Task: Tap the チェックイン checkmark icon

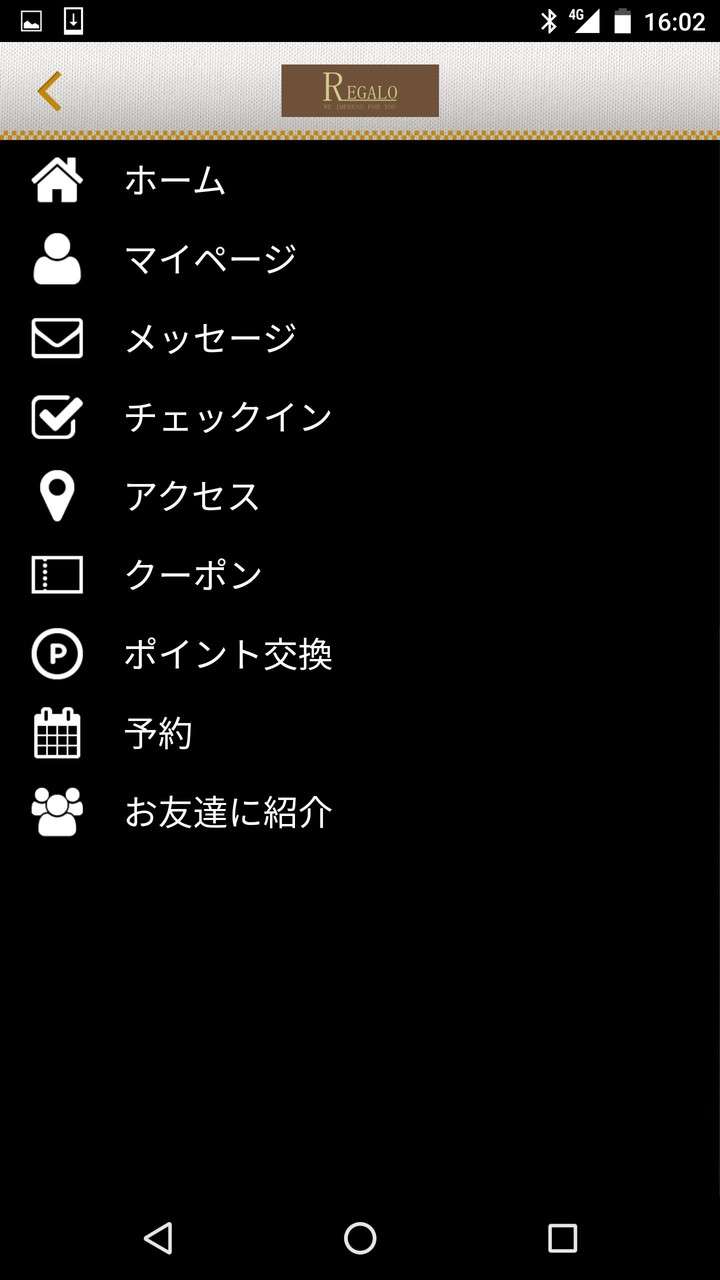Action: 57,417
